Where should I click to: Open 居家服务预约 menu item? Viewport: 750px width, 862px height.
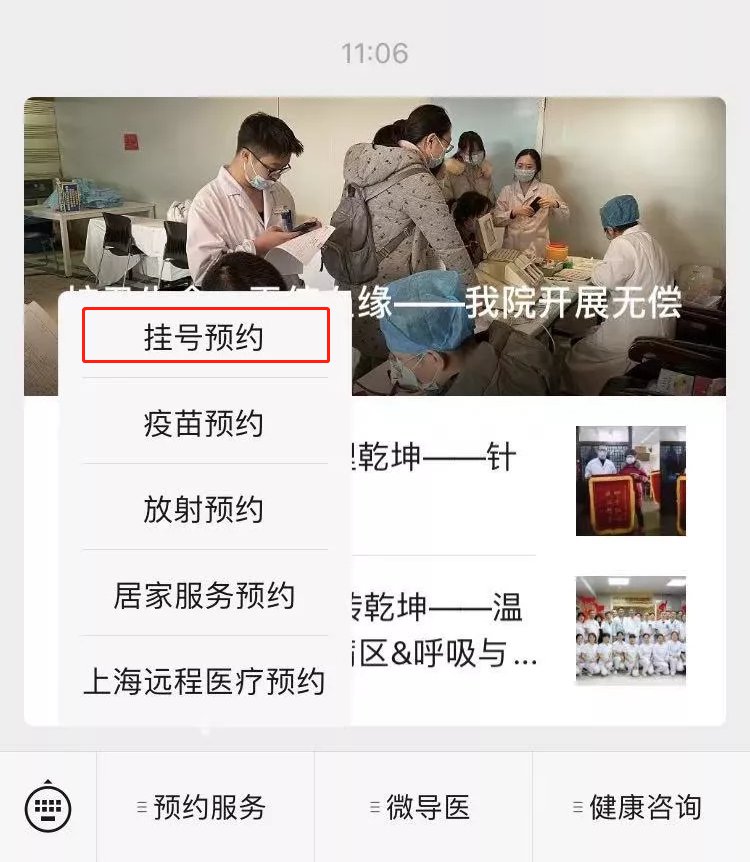coord(204,595)
